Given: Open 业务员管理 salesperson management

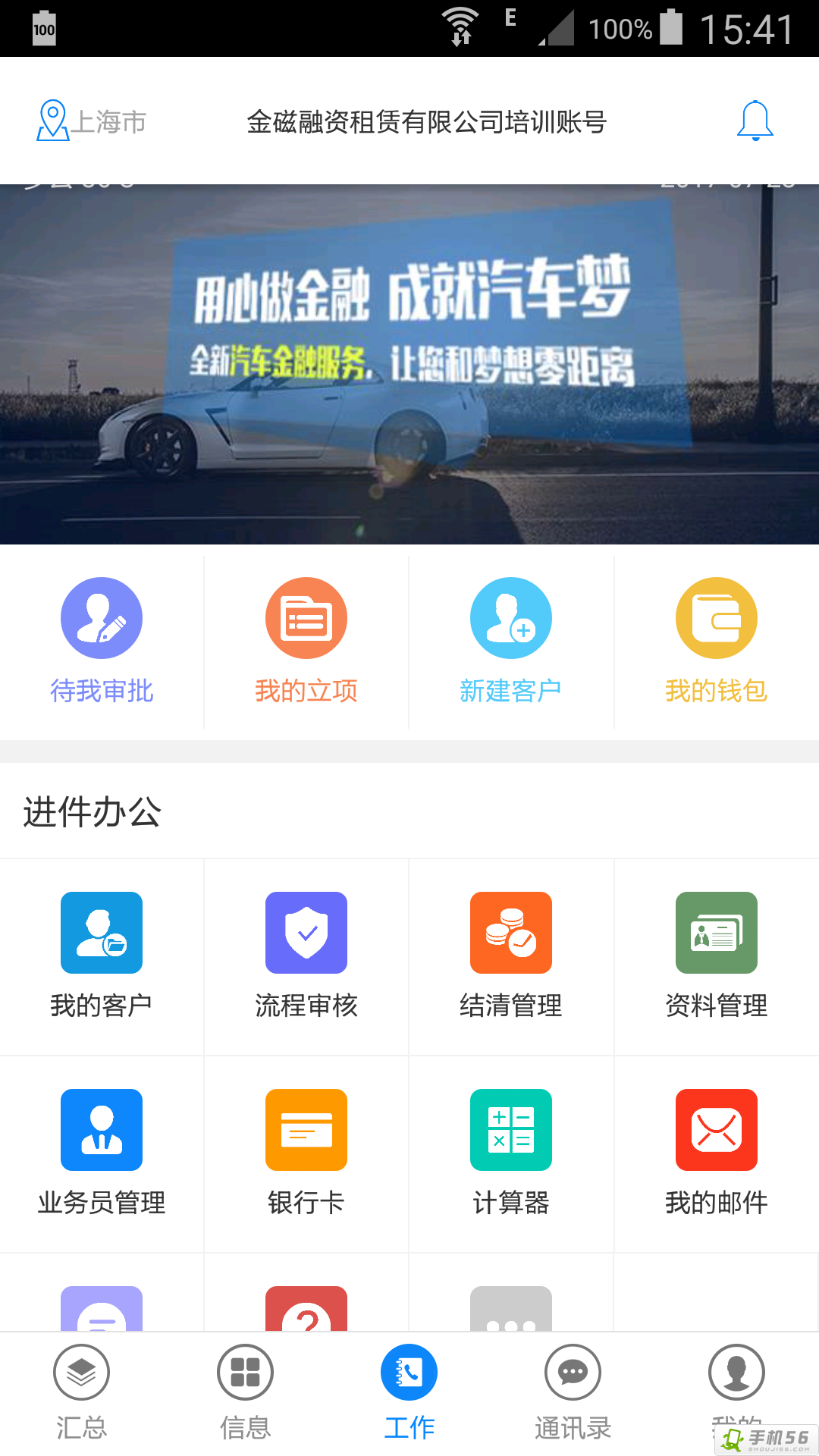Looking at the screenshot, I should point(102,1153).
